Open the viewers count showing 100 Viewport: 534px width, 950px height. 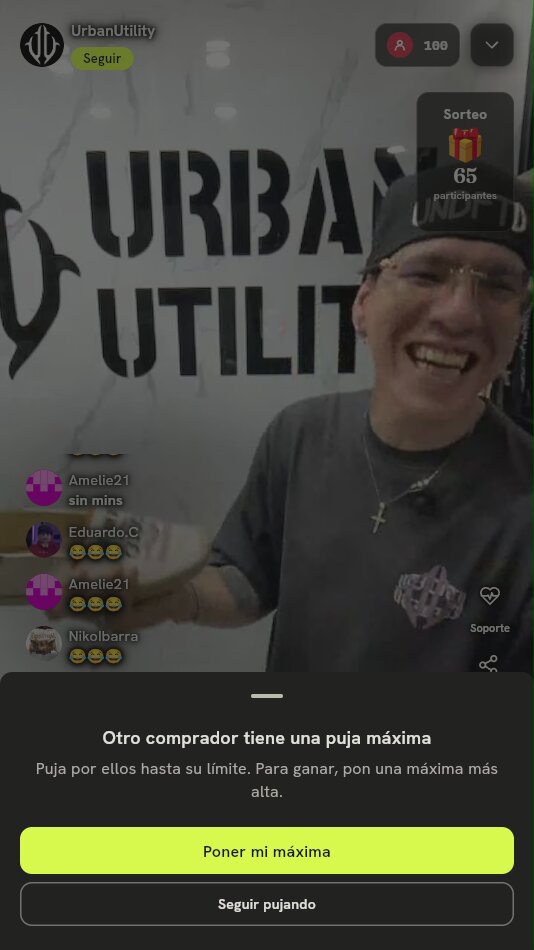pos(417,45)
